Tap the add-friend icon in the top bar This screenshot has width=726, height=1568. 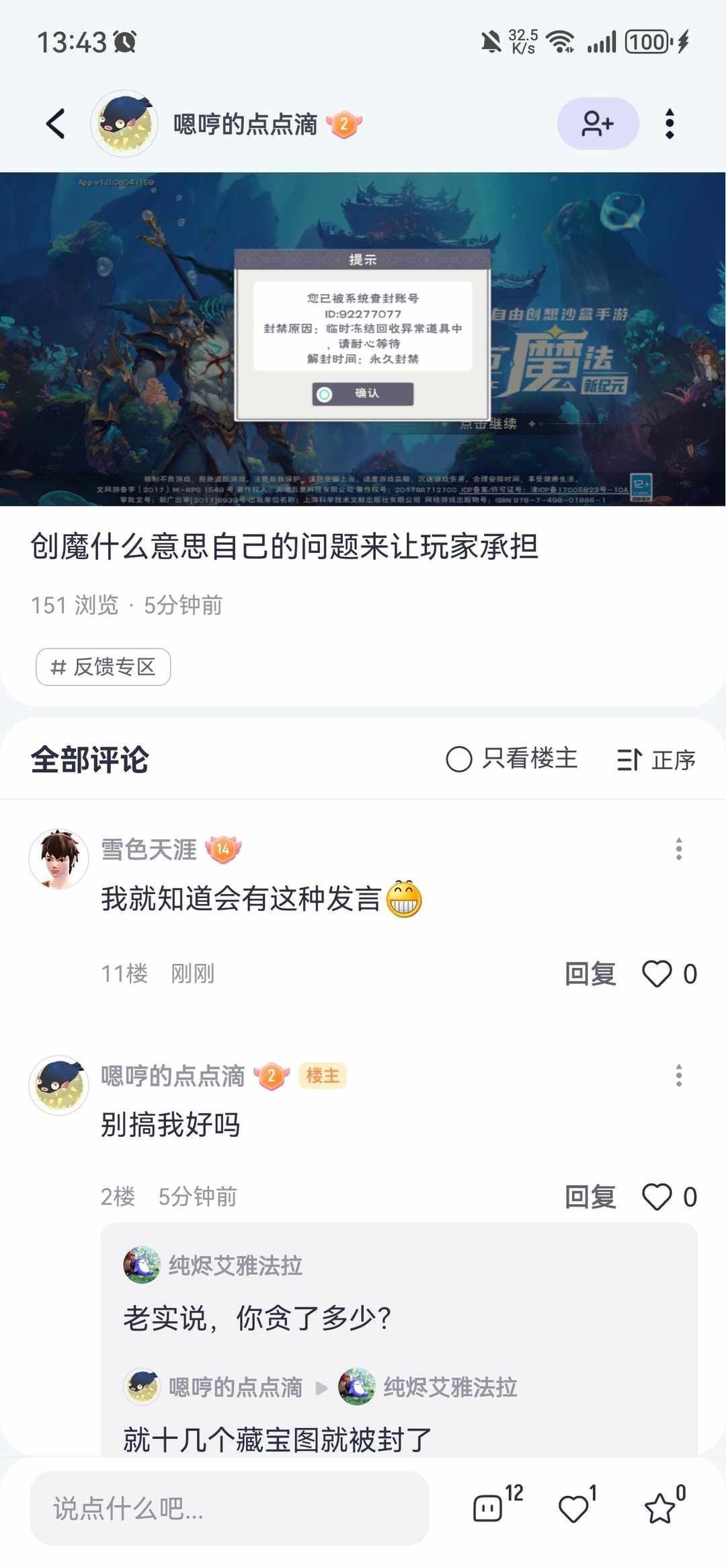[597, 123]
